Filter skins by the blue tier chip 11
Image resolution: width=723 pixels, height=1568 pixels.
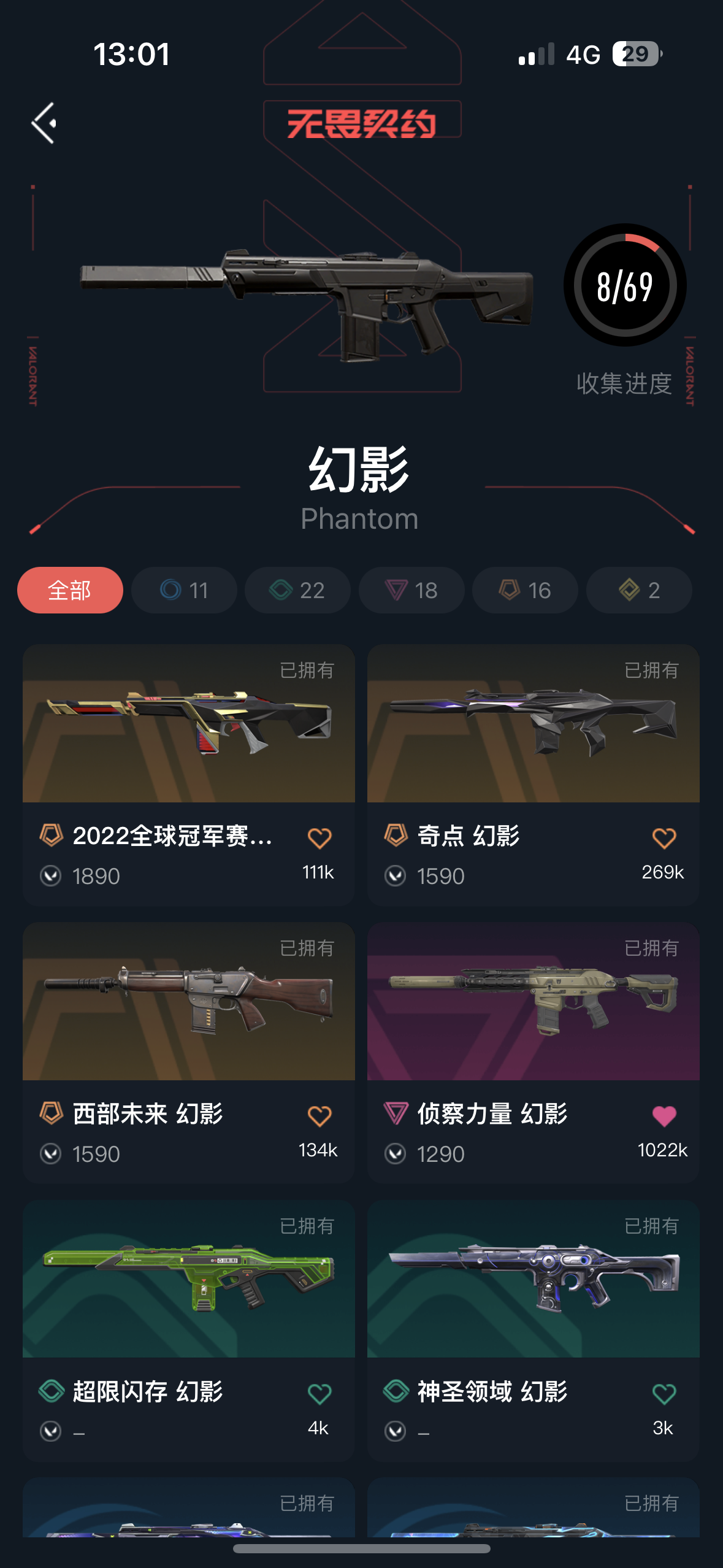(x=184, y=590)
